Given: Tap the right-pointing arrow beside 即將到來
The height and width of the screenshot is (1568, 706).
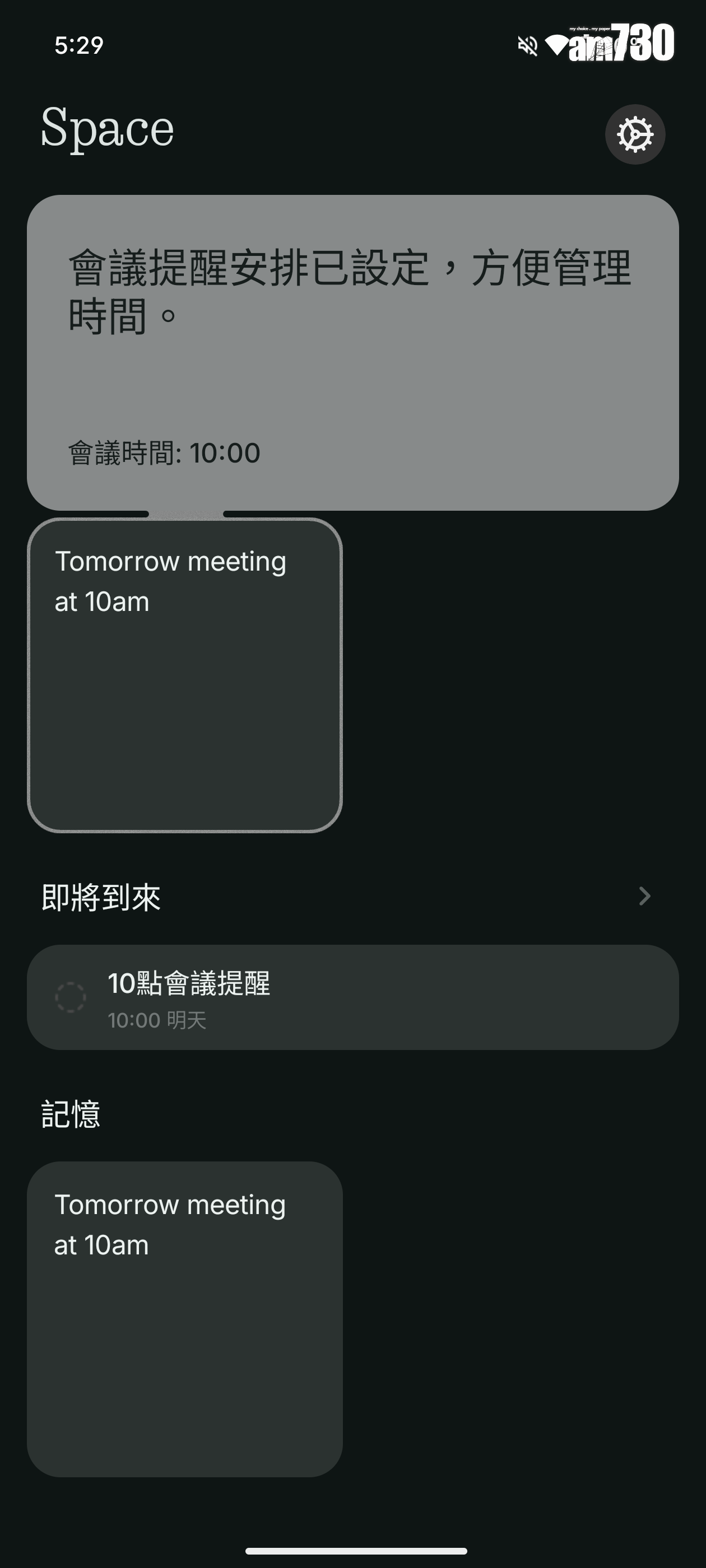Looking at the screenshot, I should tap(644, 895).
